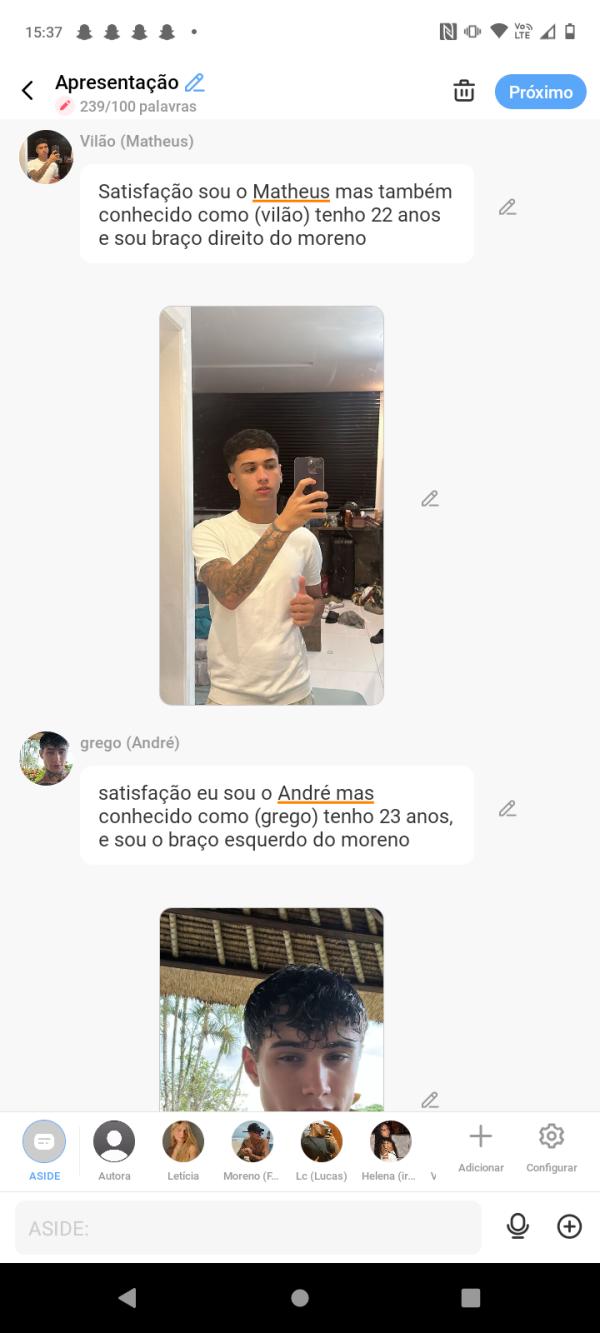The height and width of the screenshot is (1333, 600).
Task: Tap the Próximo button
Action: (540, 92)
